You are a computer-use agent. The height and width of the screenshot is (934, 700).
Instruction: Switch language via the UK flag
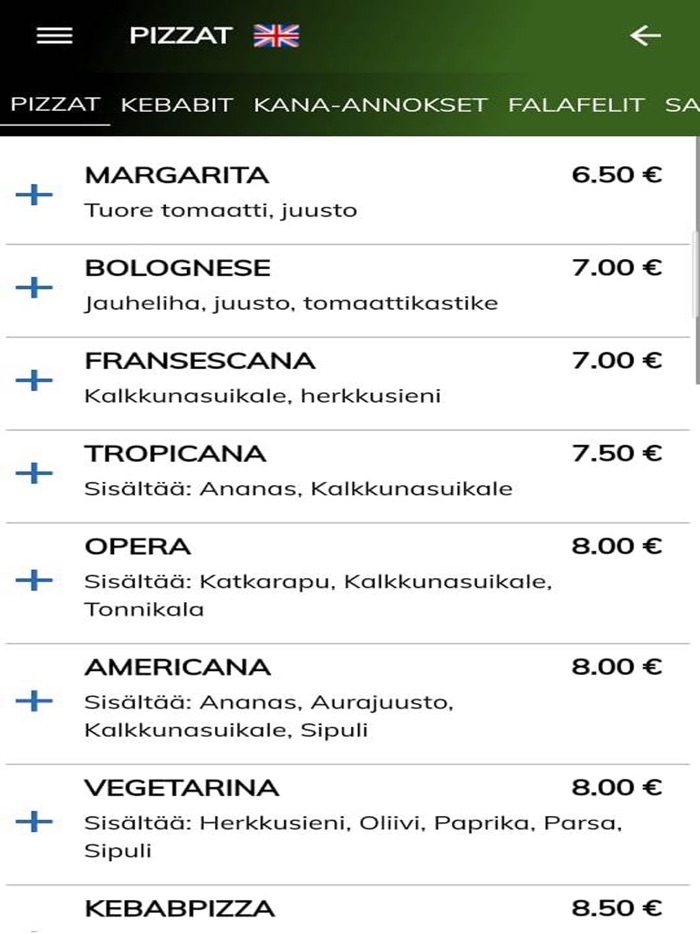pyautogui.click(x=276, y=36)
